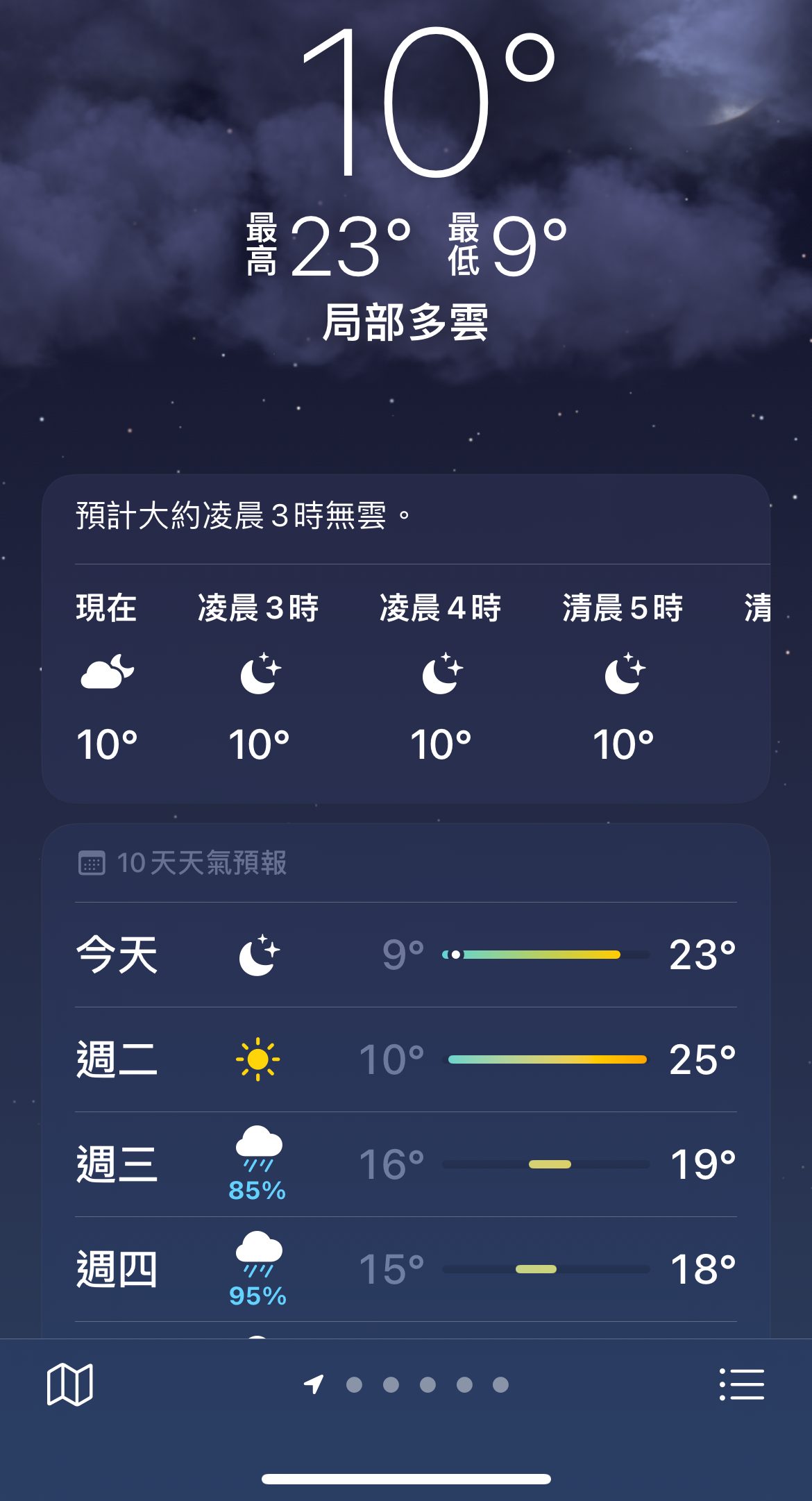Tap the location page indicator dots
Viewport: 812px width, 1501px height.
406,1384
